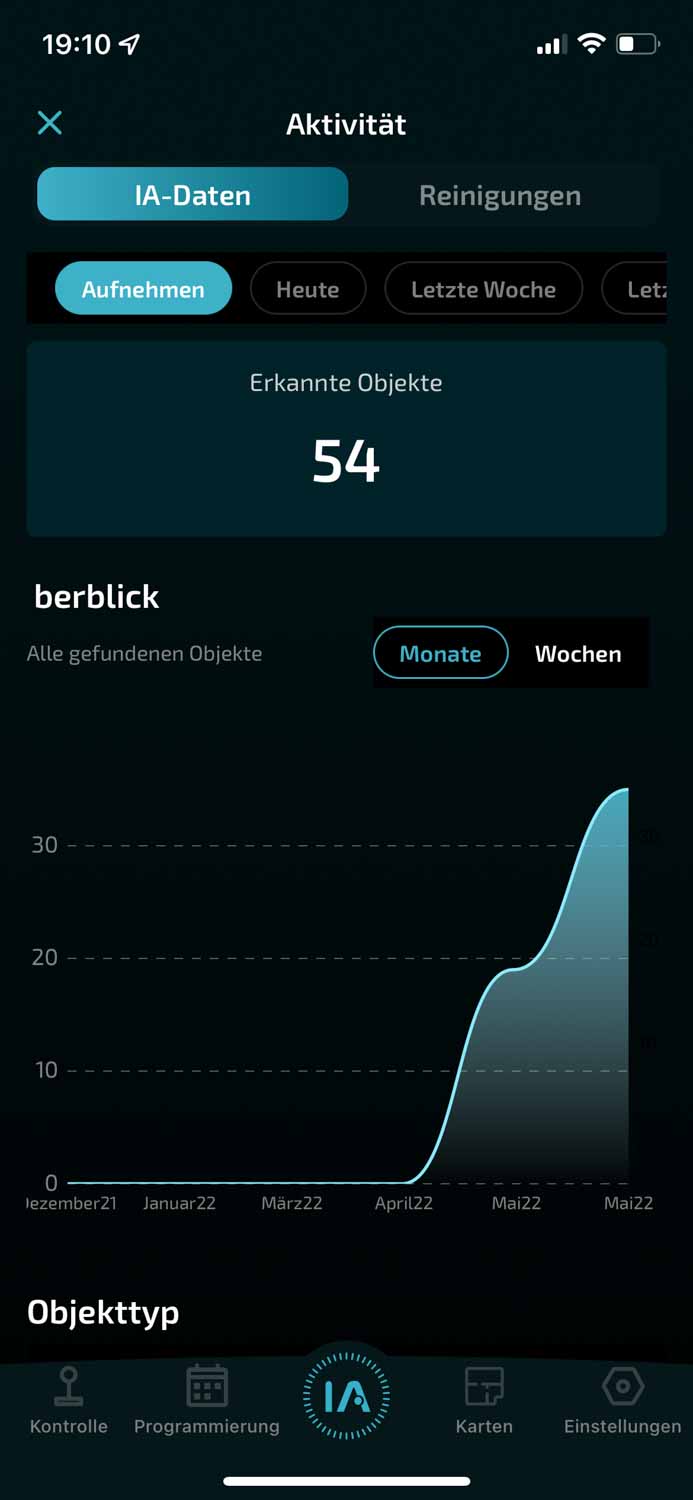Filter data by Letzte Woche

(x=483, y=289)
